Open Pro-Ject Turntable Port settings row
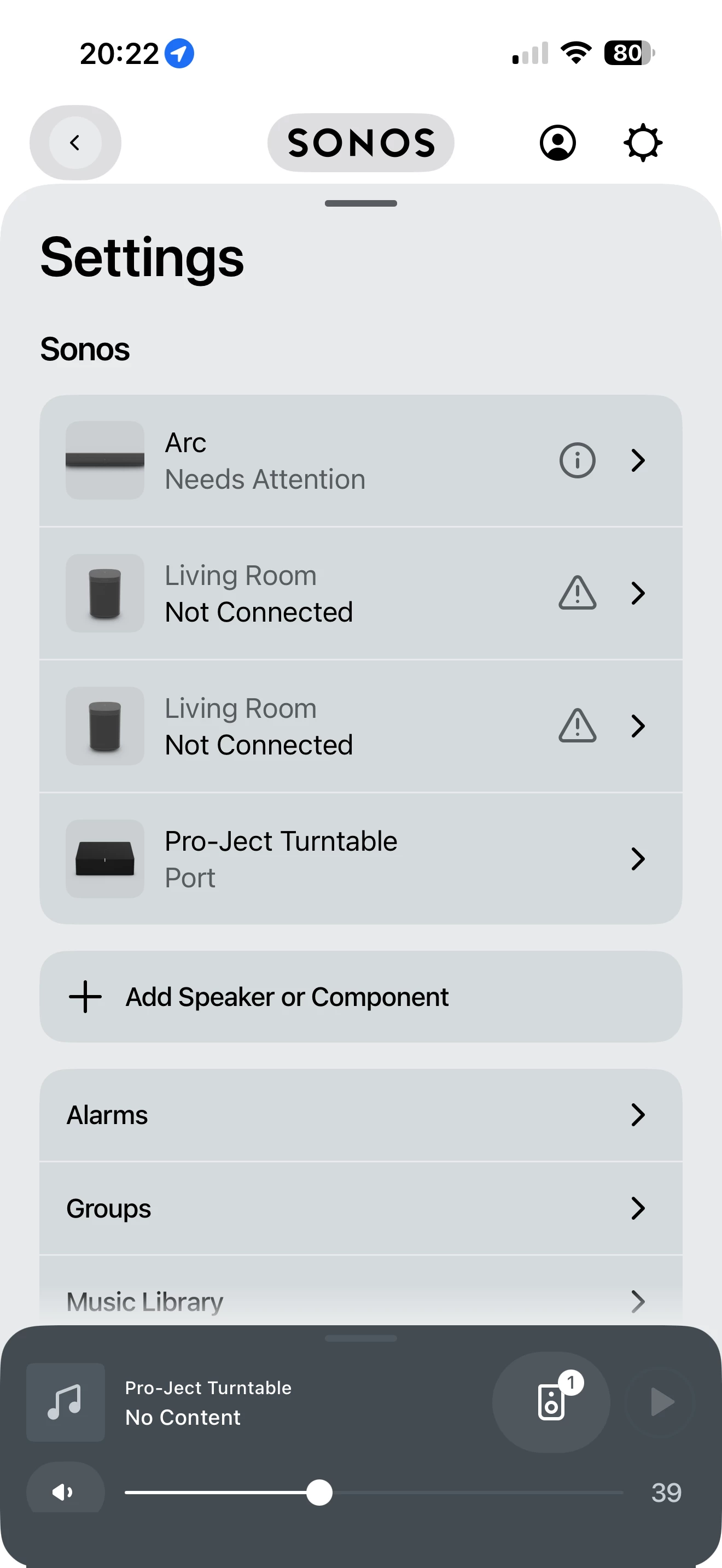722x1568 pixels. click(x=360, y=859)
